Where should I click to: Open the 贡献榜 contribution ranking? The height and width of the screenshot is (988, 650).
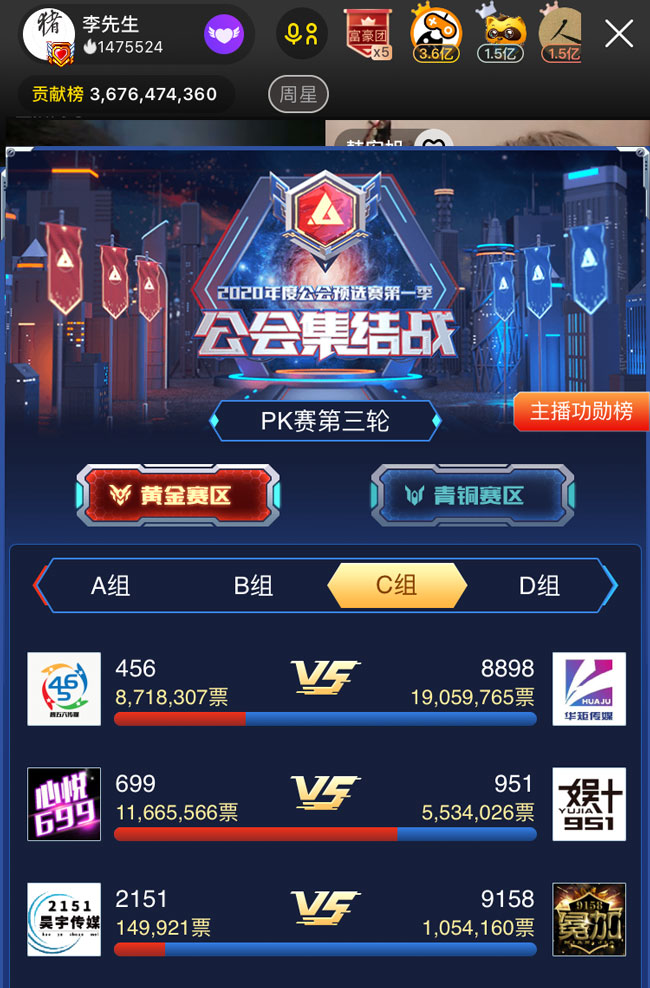coord(125,95)
